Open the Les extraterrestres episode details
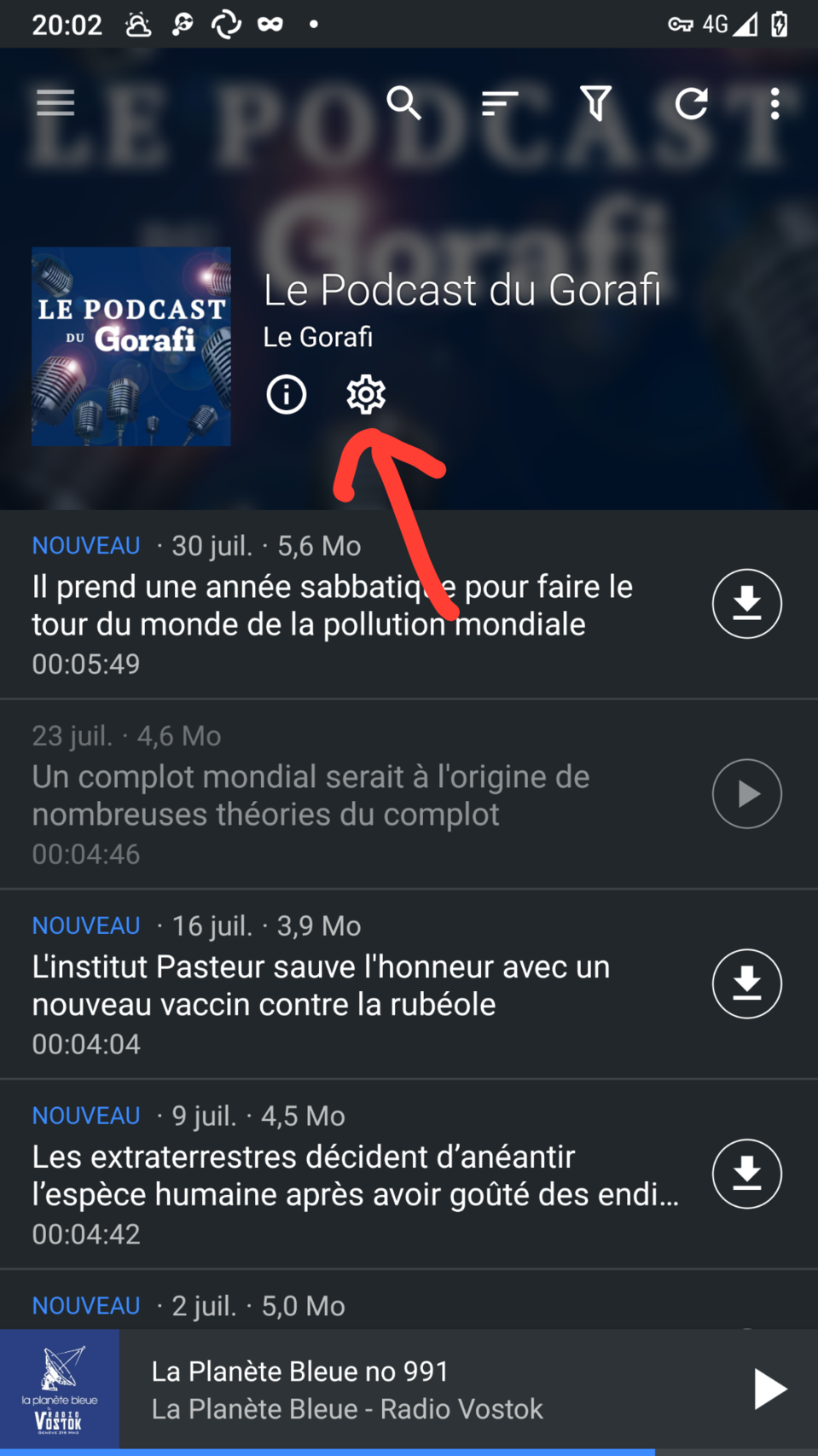 point(350,1175)
